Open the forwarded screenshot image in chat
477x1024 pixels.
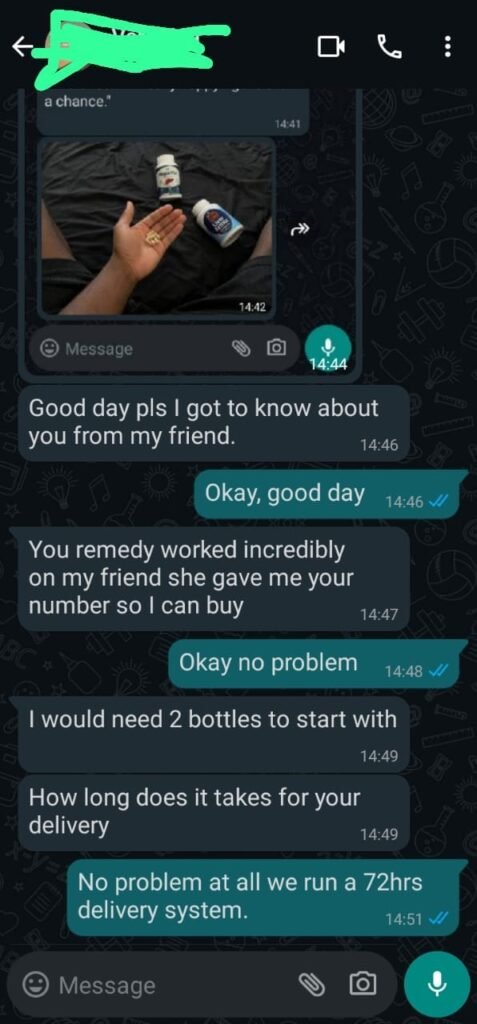click(x=189, y=235)
